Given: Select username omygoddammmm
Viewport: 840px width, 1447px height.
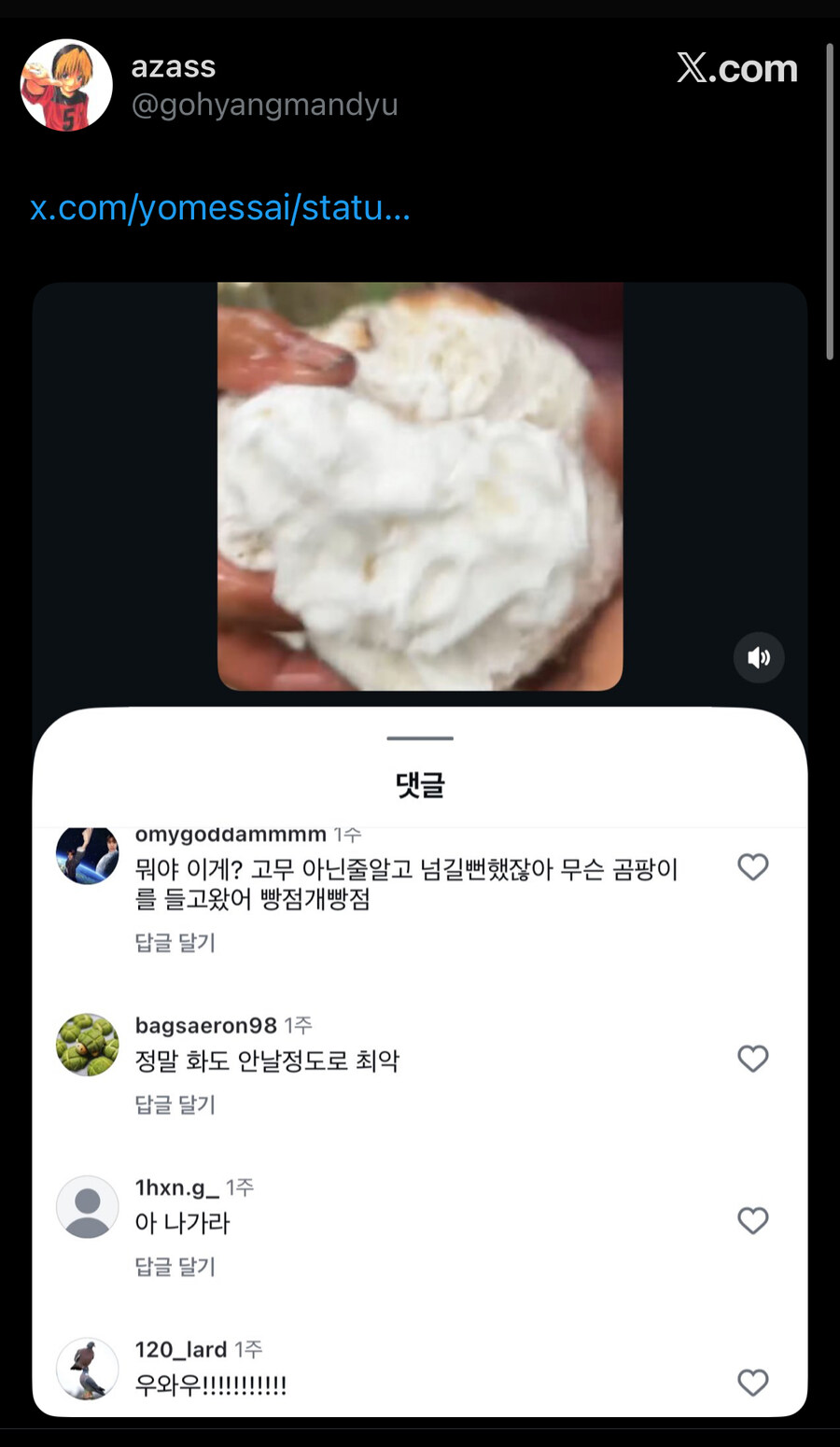Looking at the screenshot, I should point(230,833).
